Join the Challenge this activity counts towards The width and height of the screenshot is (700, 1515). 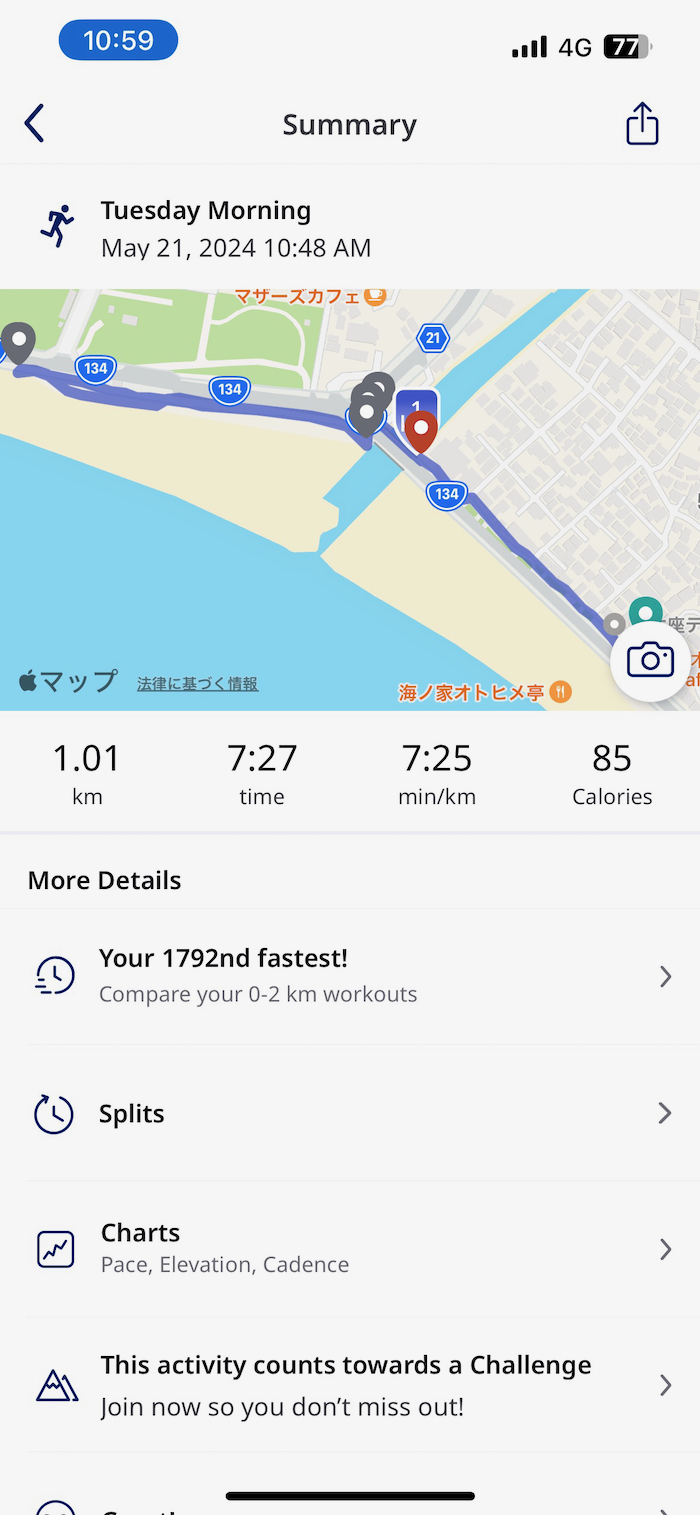[x=350, y=1385]
